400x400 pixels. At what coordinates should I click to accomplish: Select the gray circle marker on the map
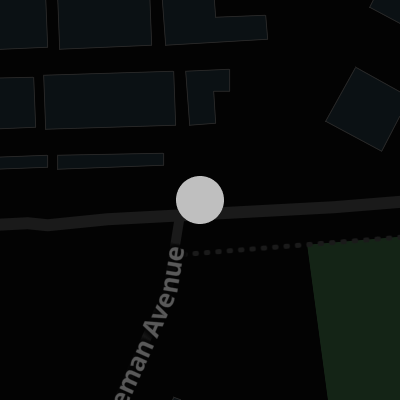click(x=200, y=200)
